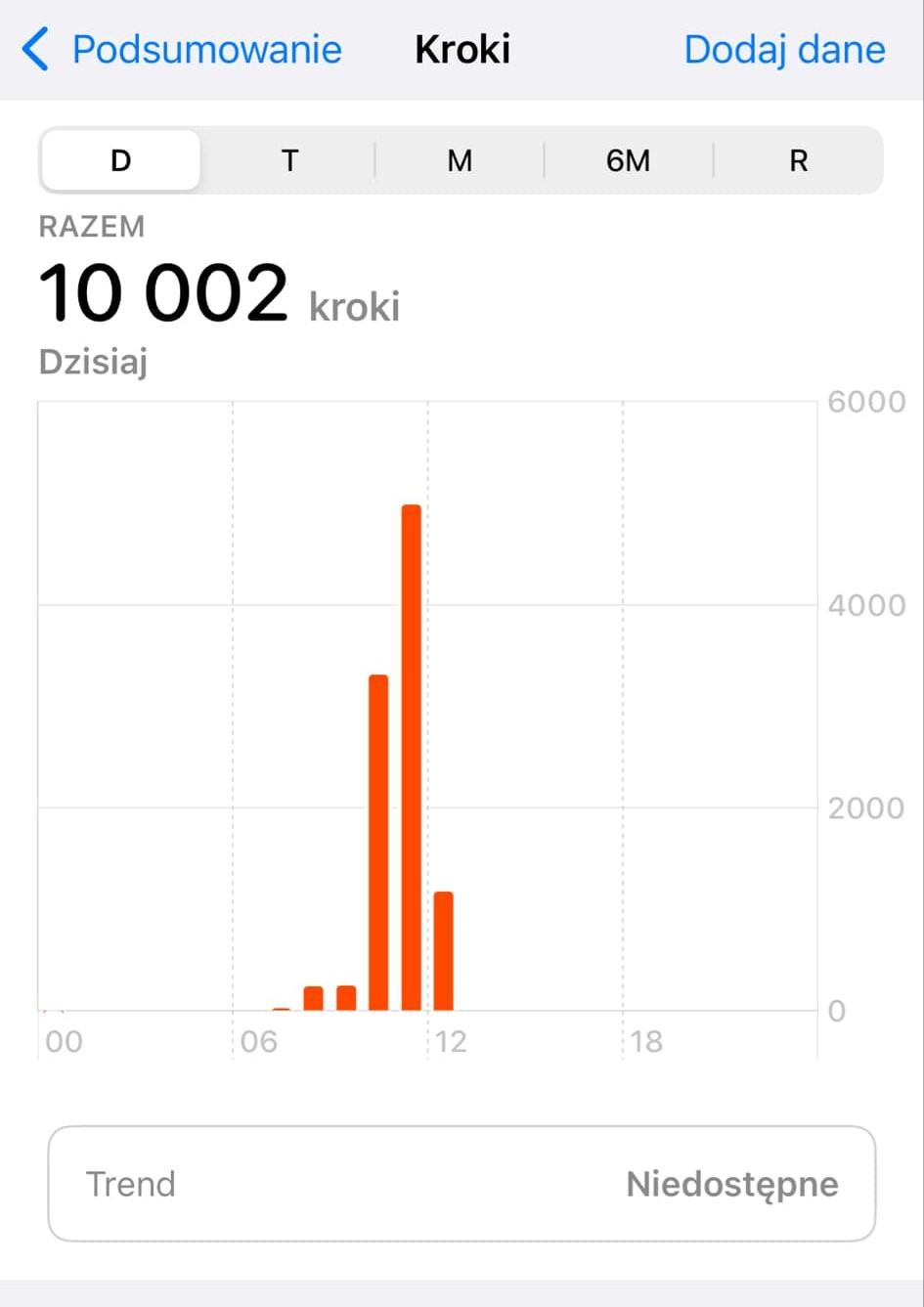924x1307 pixels.
Task: Switch to the T weekly view
Action: coord(290,160)
